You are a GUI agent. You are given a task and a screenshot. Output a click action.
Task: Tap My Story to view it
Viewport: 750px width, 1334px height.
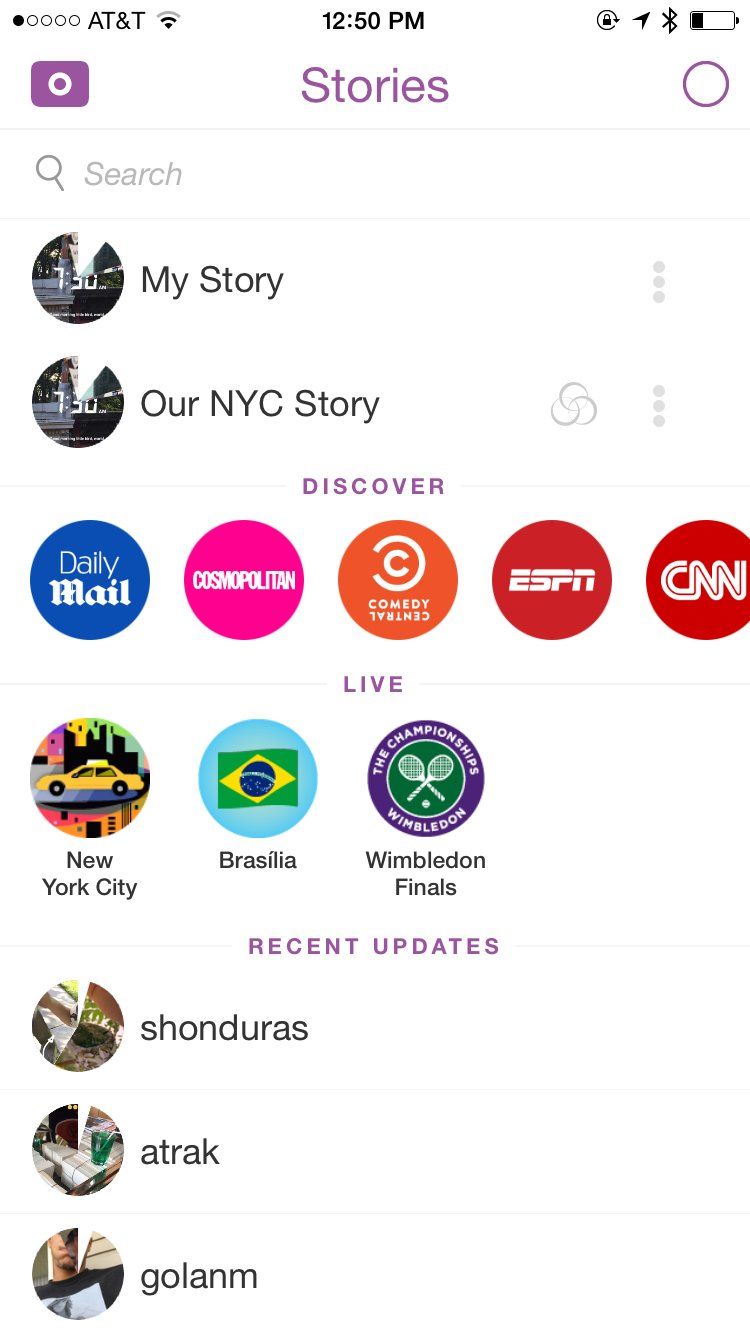pos(211,280)
